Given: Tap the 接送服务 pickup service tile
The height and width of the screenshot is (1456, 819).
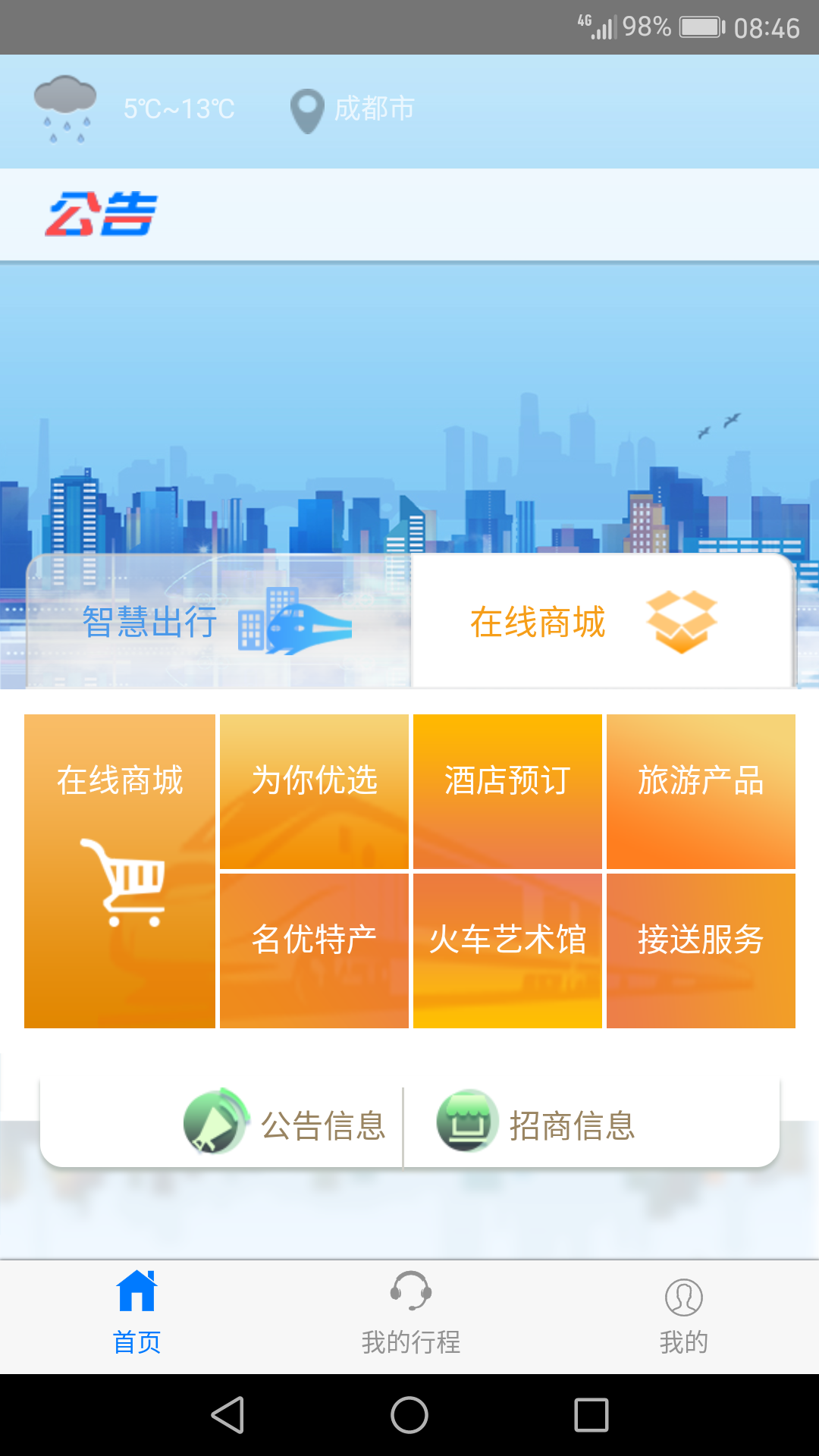Looking at the screenshot, I should (701, 943).
